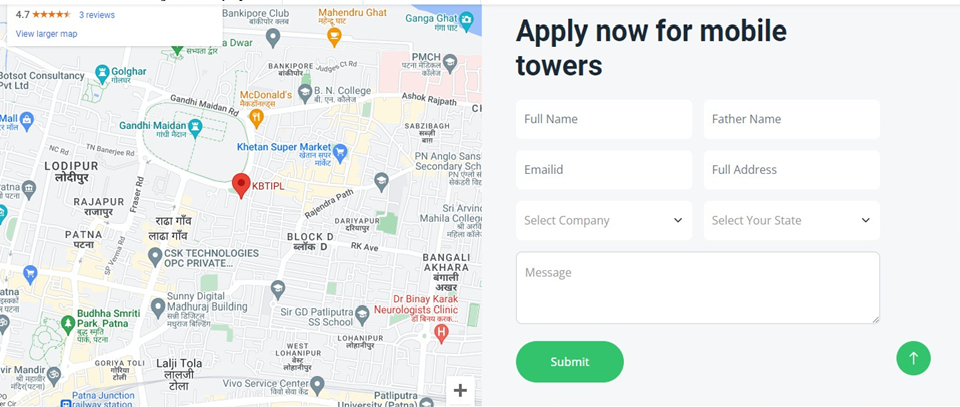Select the KBTIPL red map pin
960x407 pixels.
tap(241, 184)
